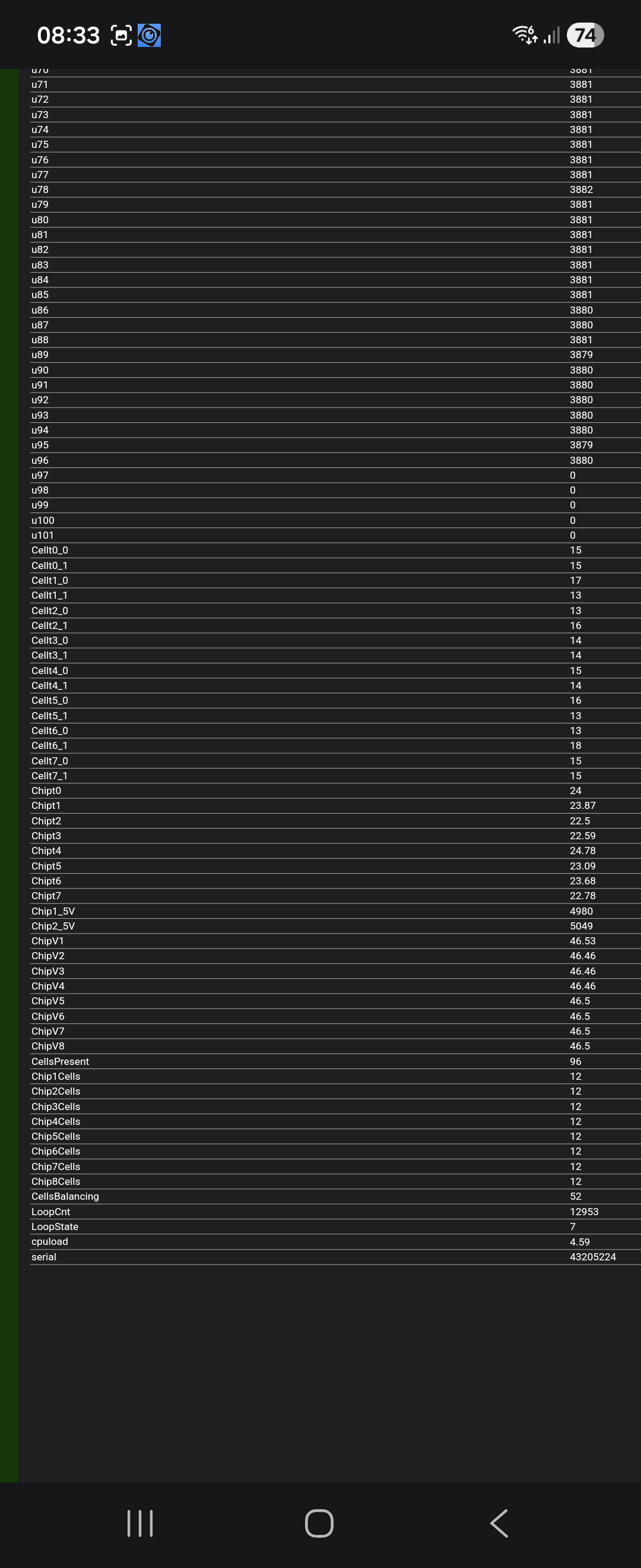Return to the home screen via home button
Viewport: 641px width, 1568px height.
[x=319, y=1523]
